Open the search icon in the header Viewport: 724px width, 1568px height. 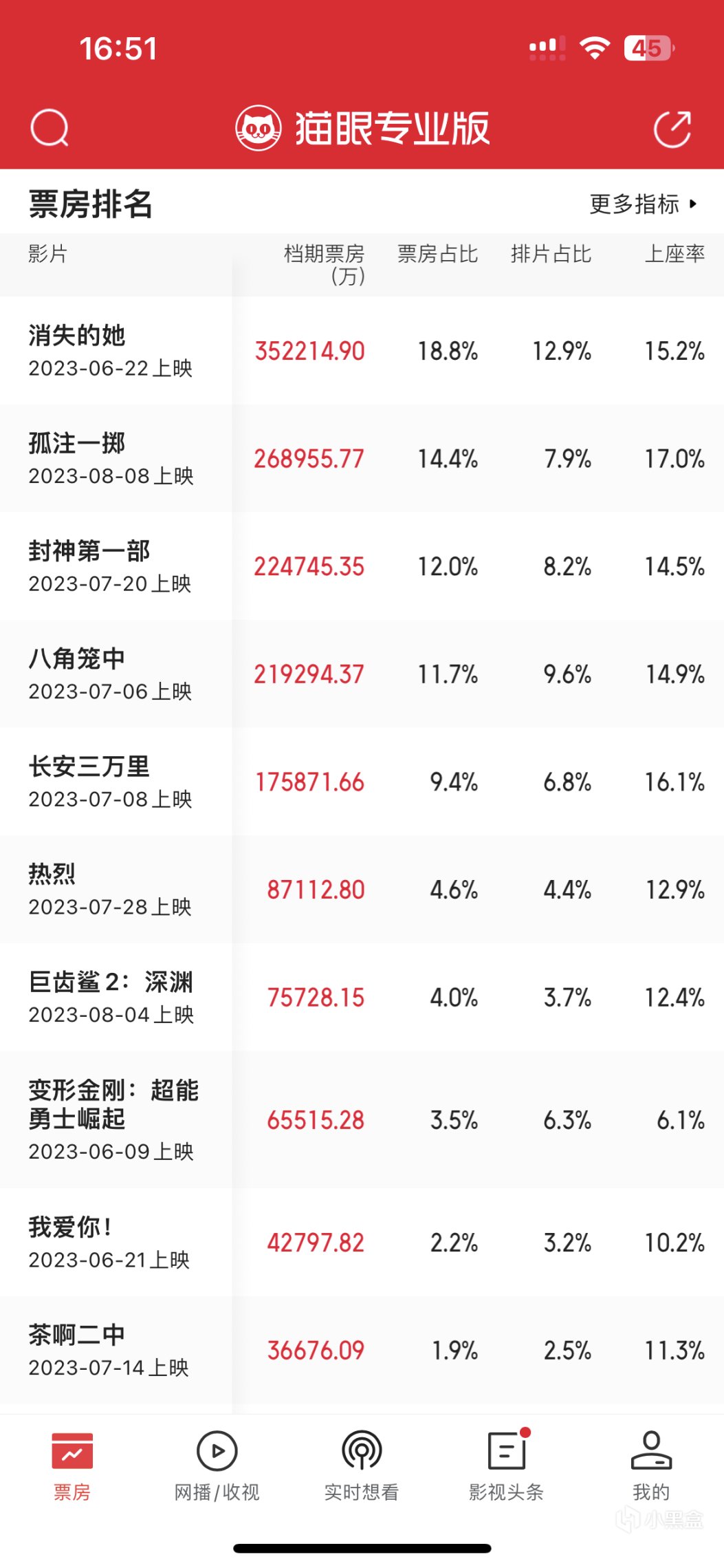pos(50,128)
